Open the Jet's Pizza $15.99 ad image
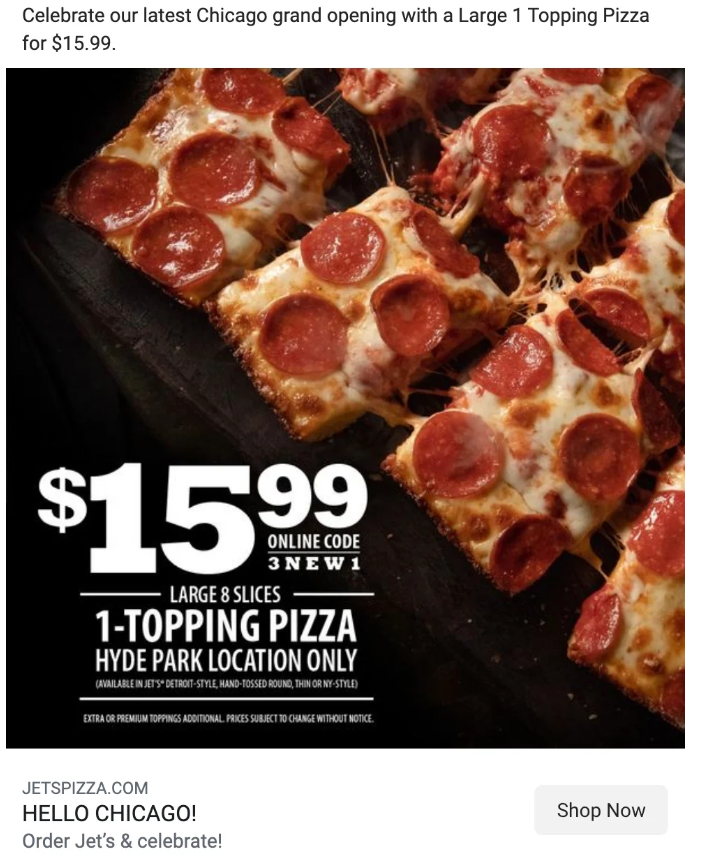 [x=345, y=408]
